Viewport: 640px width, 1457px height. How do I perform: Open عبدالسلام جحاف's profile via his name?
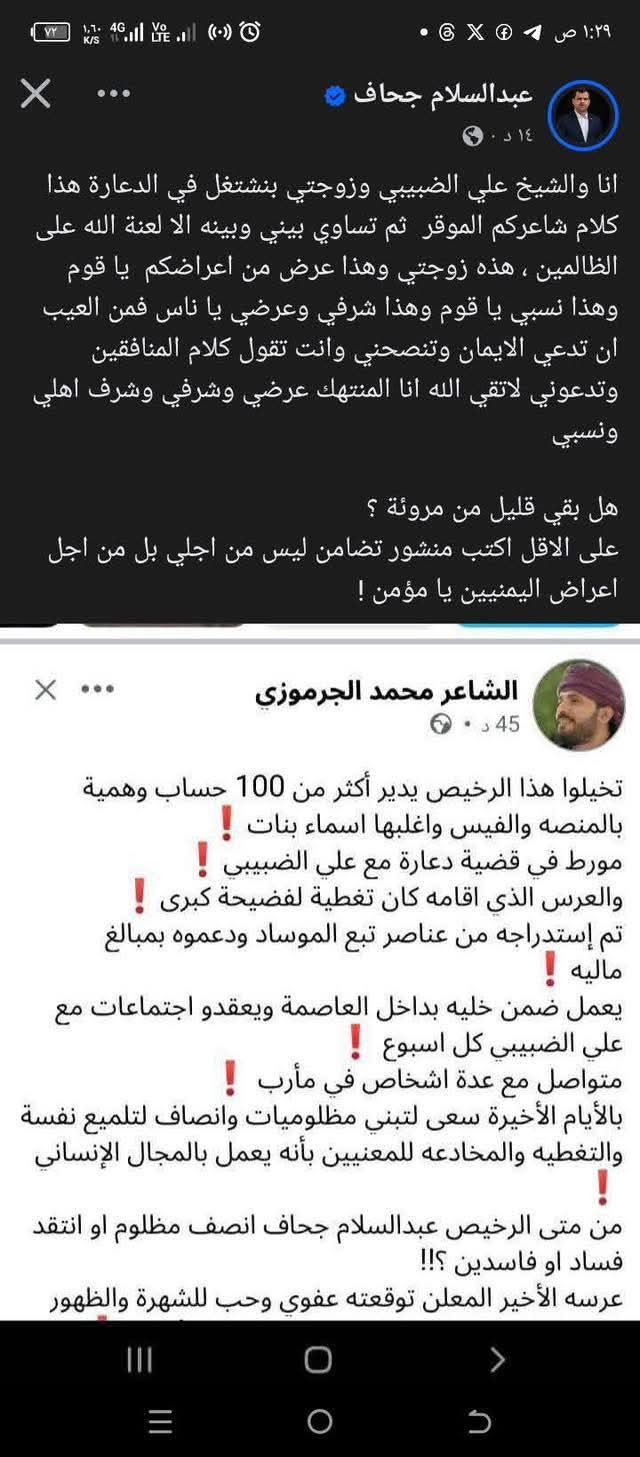441,94
